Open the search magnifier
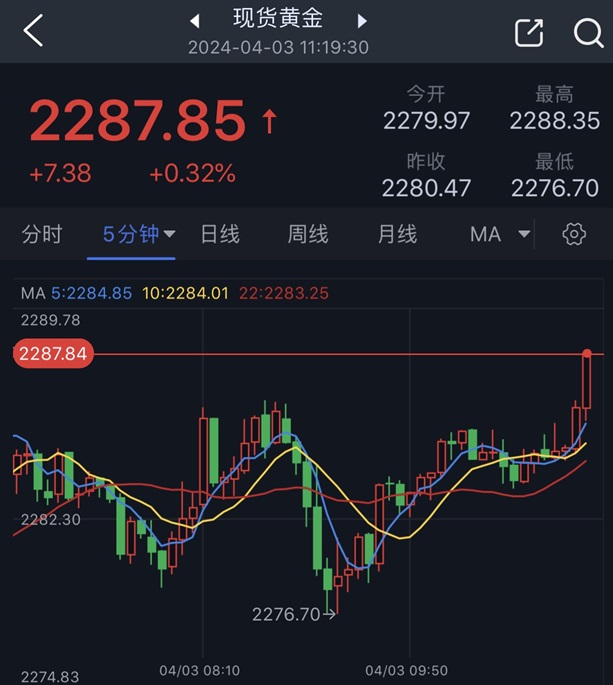This screenshot has width=613, height=685. [589, 32]
